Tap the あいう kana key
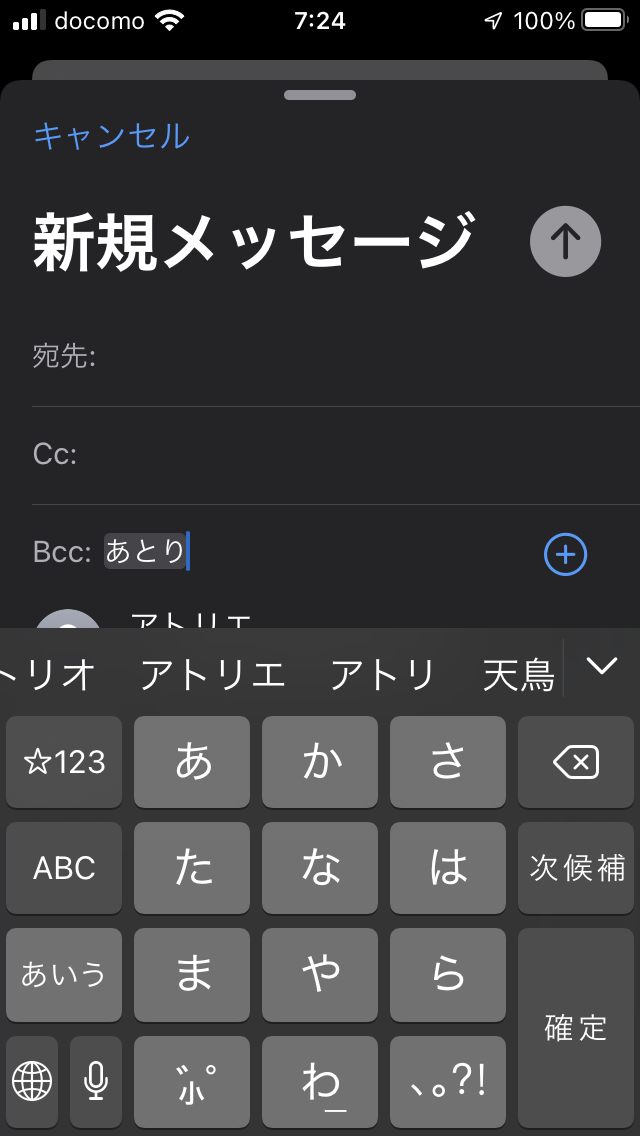The image size is (640, 1136). pyautogui.click(x=64, y=975)
